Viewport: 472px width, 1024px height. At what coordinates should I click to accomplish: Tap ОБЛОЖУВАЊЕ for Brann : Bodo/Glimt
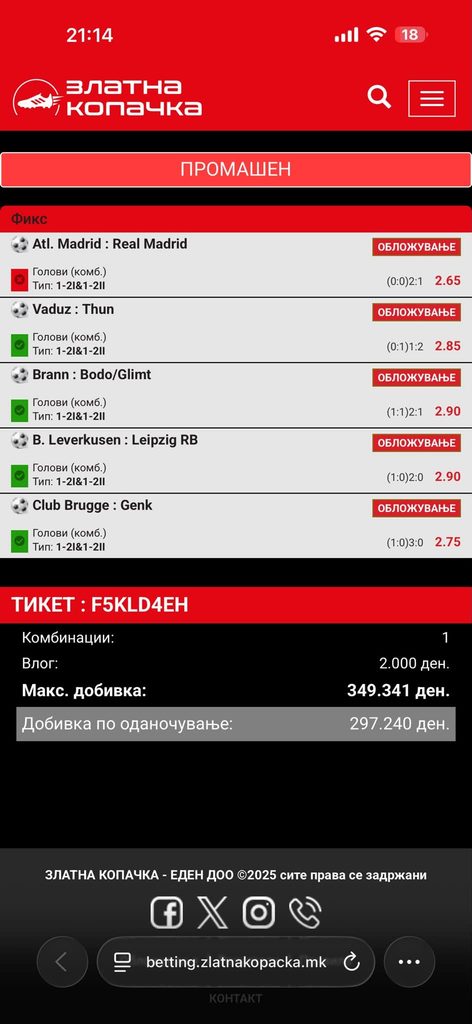point(417,377)
